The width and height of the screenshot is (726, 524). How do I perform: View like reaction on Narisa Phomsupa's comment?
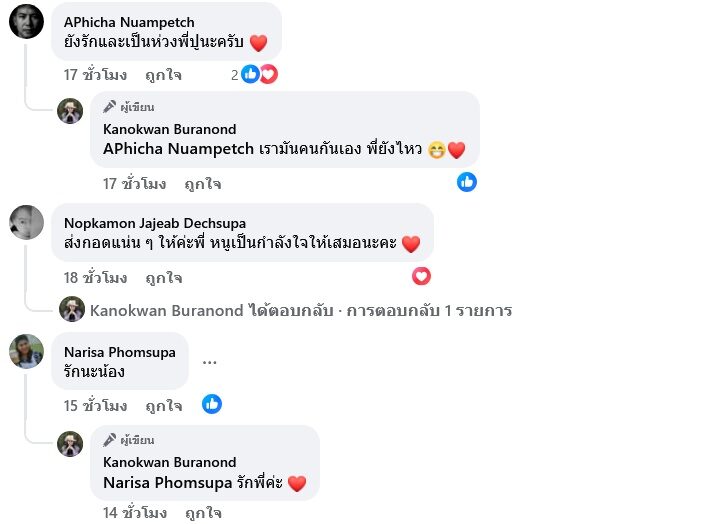pyautogui.click(x=211, y=404)
